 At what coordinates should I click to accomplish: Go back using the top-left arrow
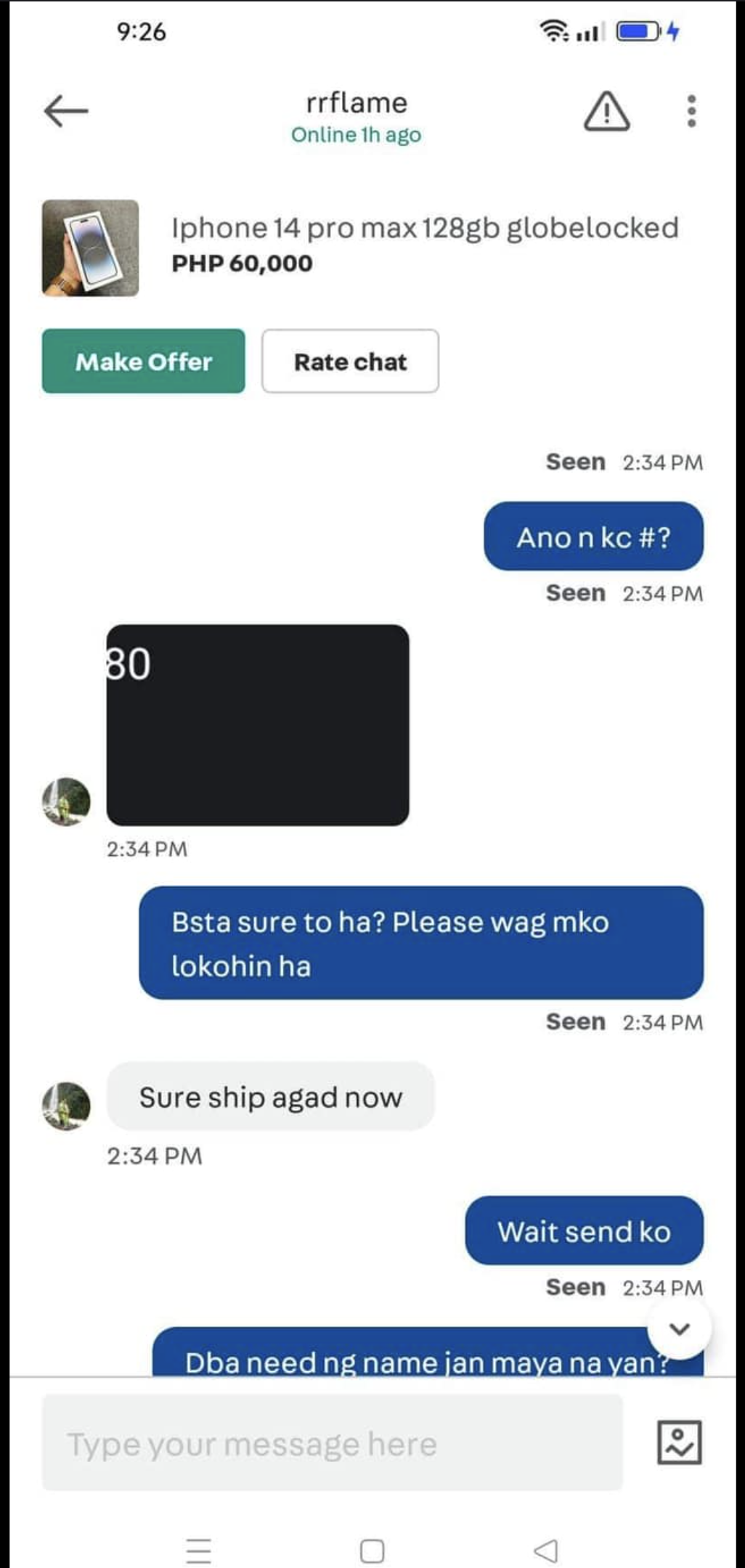click(x=65, y=111)
